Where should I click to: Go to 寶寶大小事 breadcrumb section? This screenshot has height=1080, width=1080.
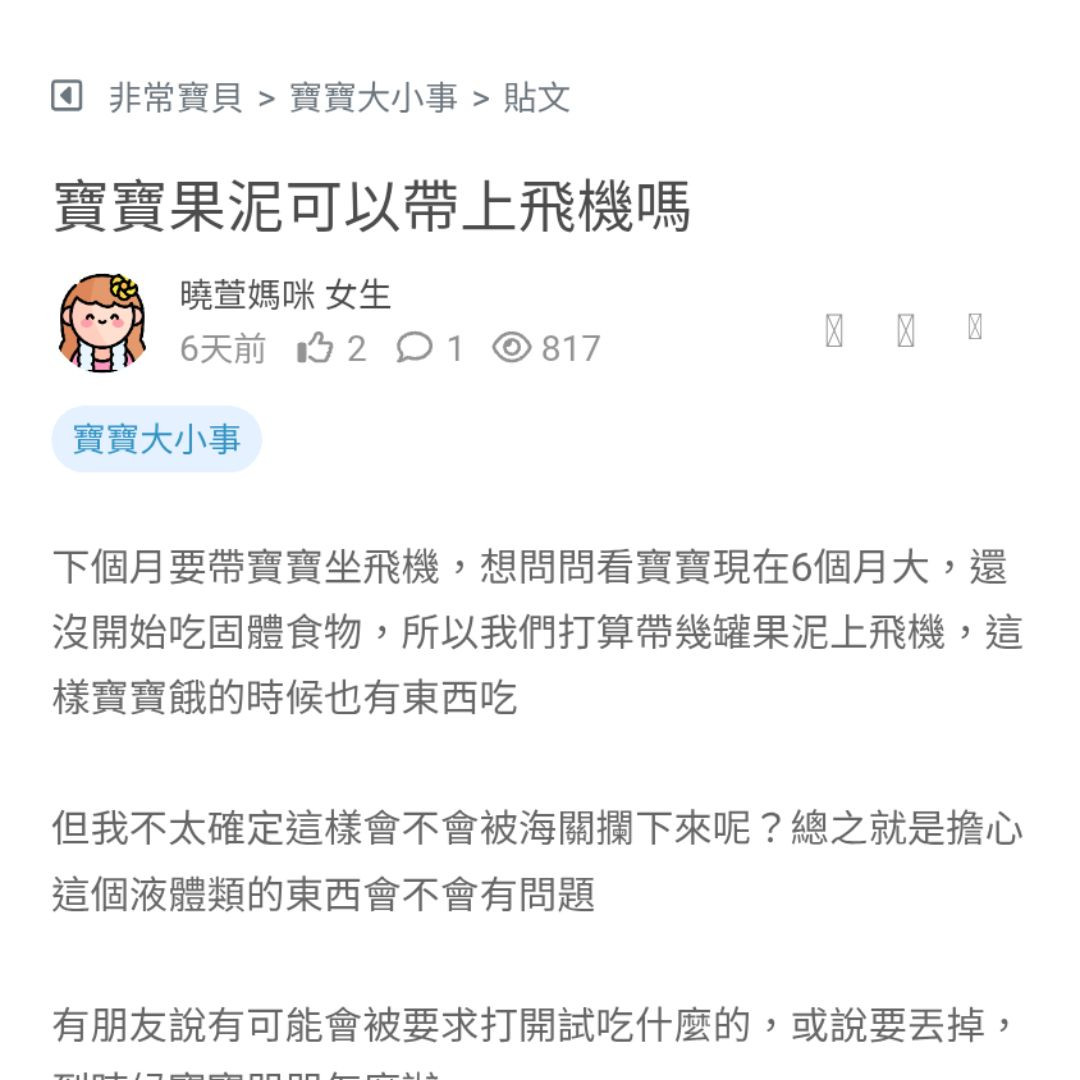pyautogui.click(x=373, y=98)
